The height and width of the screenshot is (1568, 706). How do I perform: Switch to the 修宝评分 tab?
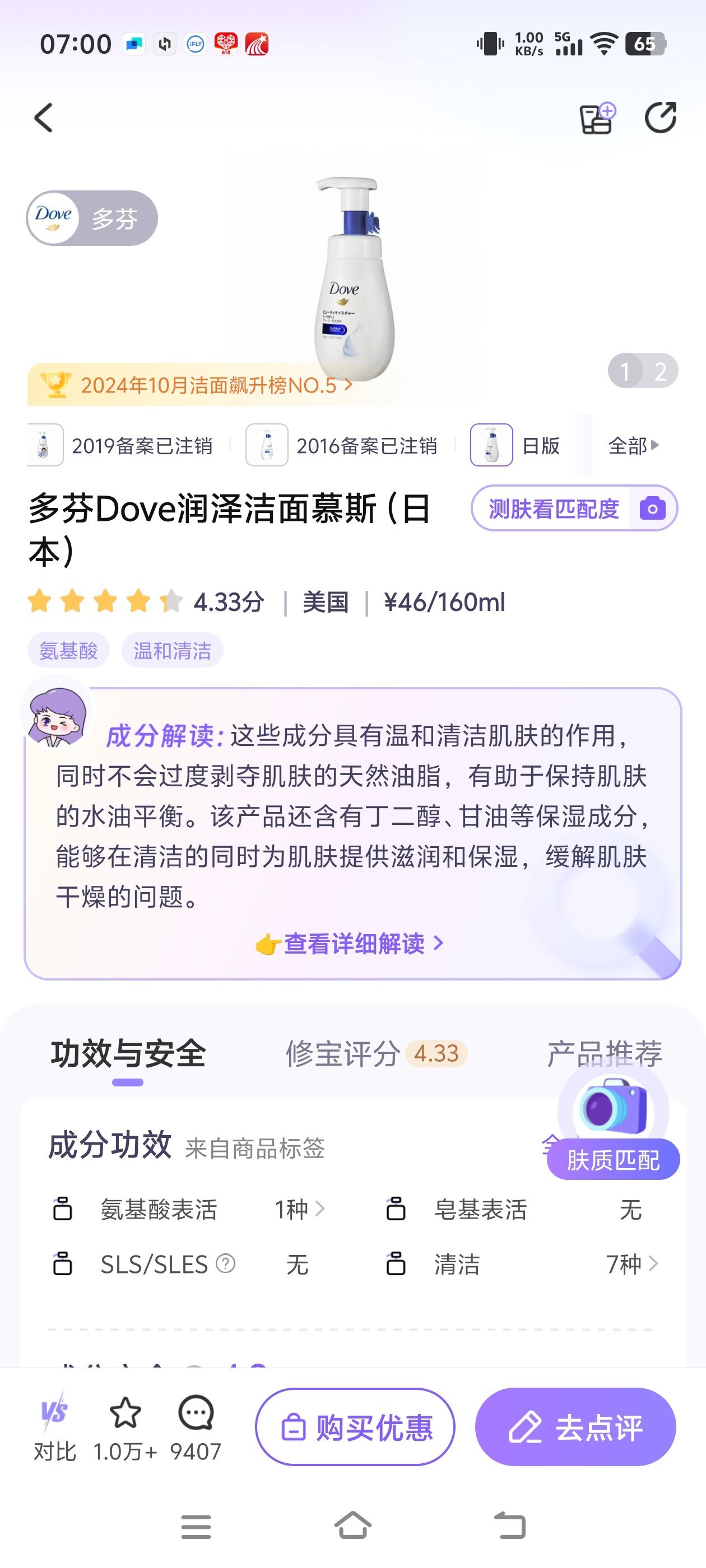point(375,1053)
